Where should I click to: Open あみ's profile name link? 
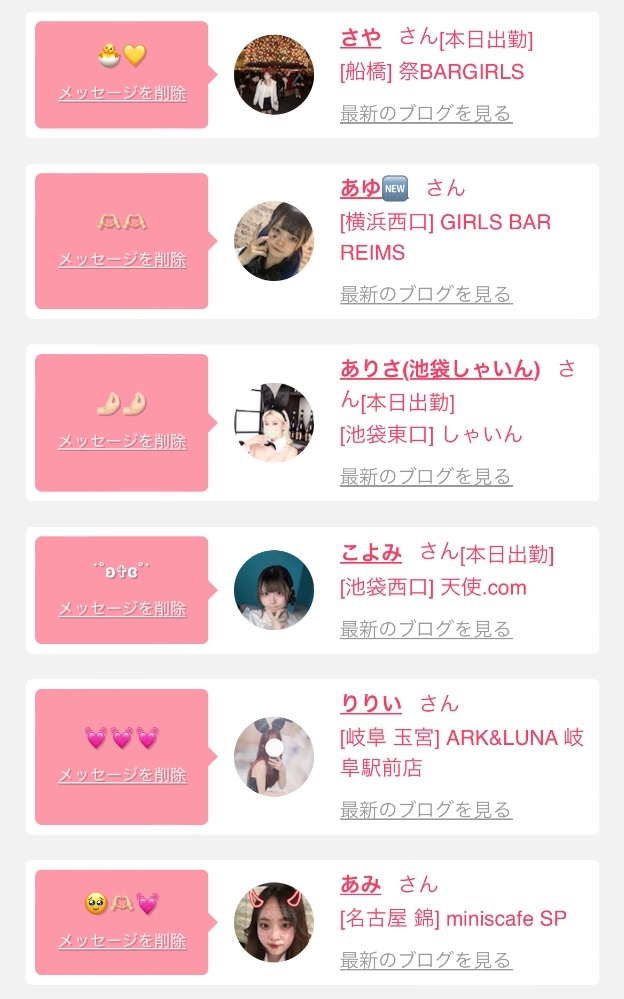(361, 884)
